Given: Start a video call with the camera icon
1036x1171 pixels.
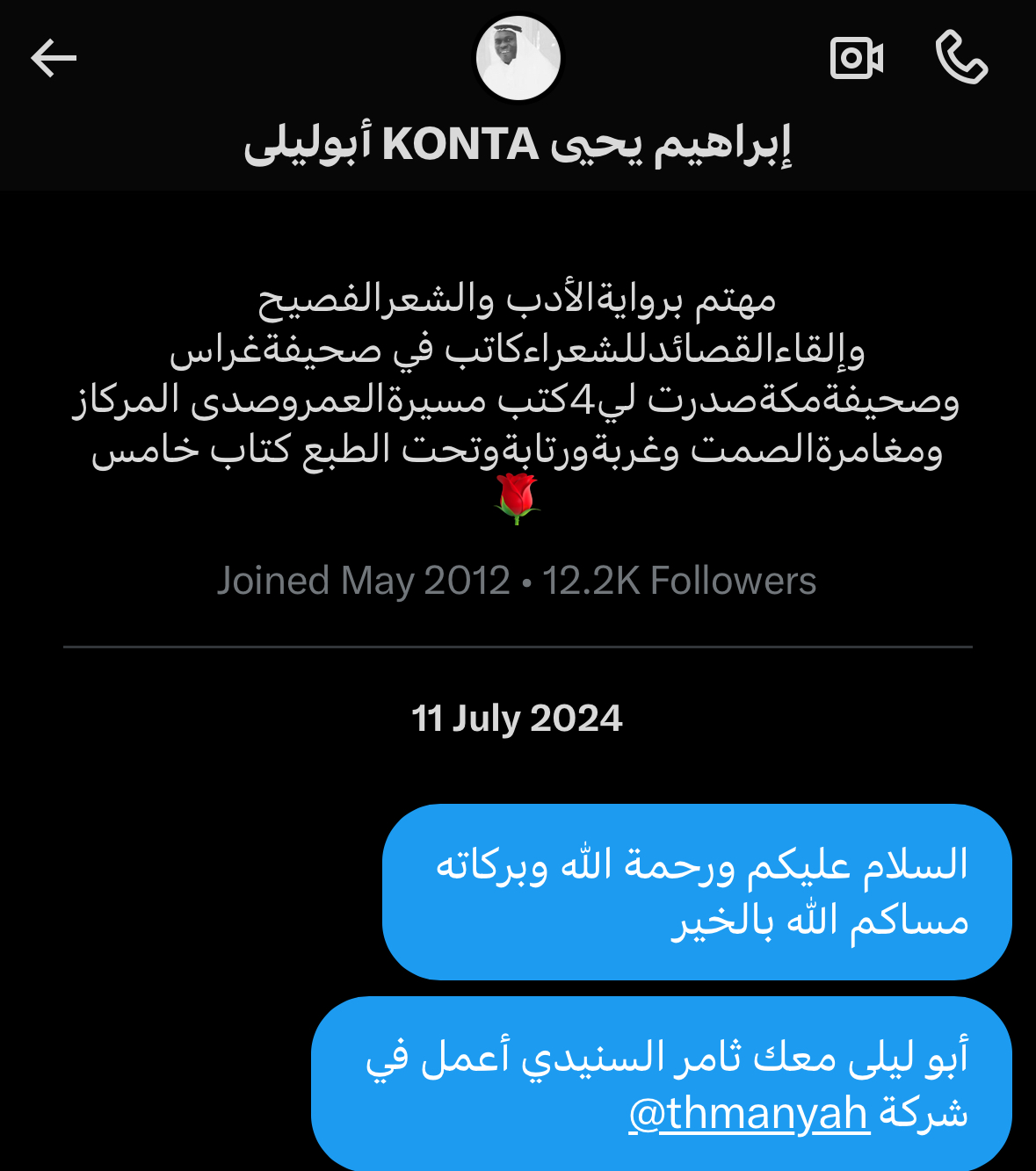Looking at the screenshot, I should pyautogui.click(x=857, y=57).
